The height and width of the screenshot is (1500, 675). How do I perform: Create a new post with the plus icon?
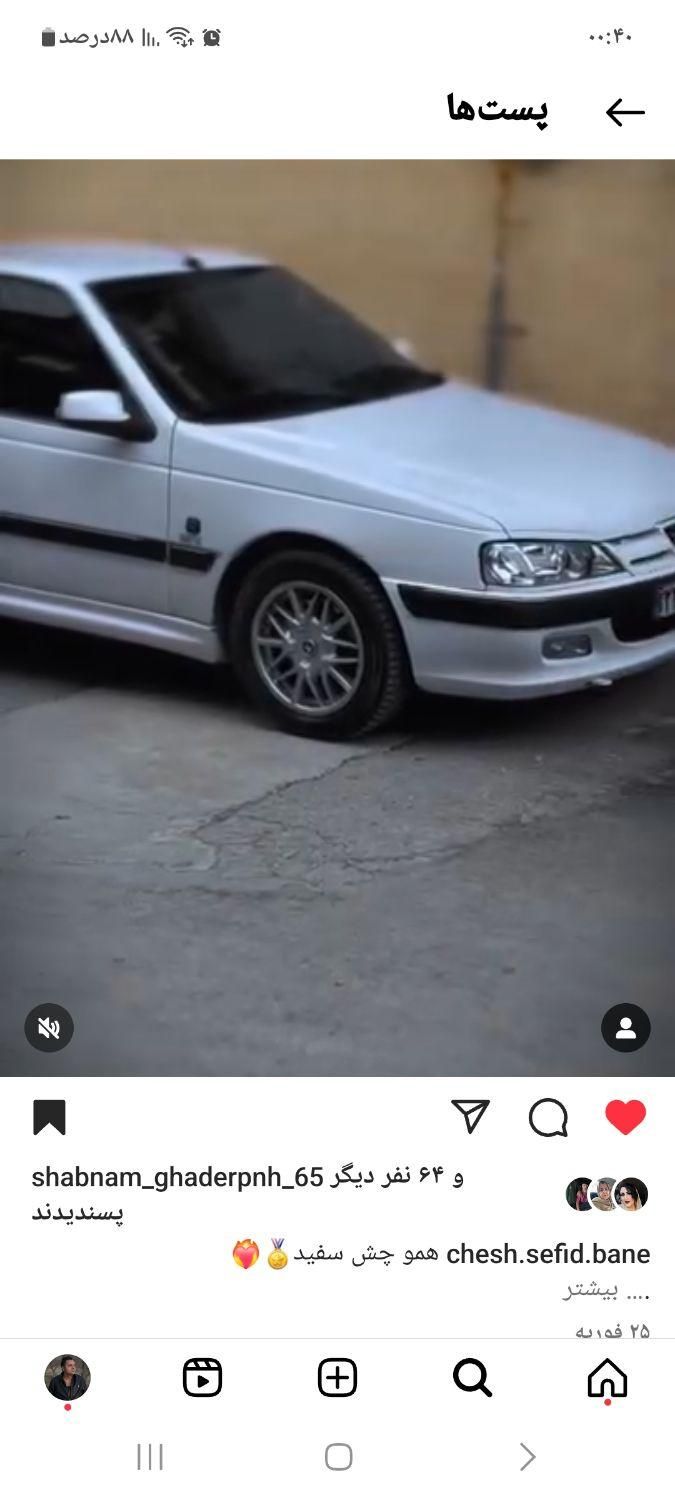coord(337,1378)
